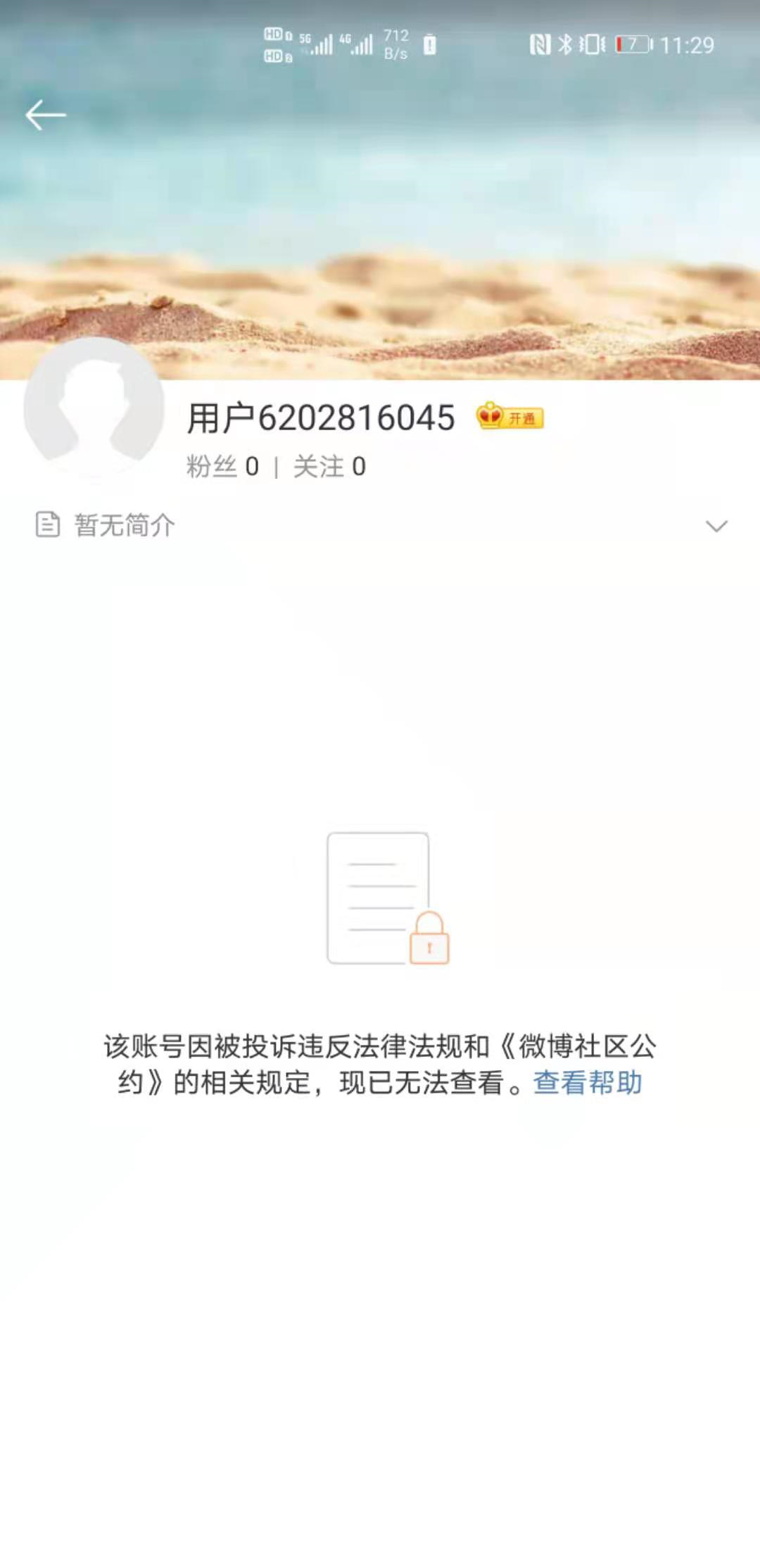This screenshot has width=760, height=1568.
Task: Open the 查看帮助 help link
Action: point(588,1083)
